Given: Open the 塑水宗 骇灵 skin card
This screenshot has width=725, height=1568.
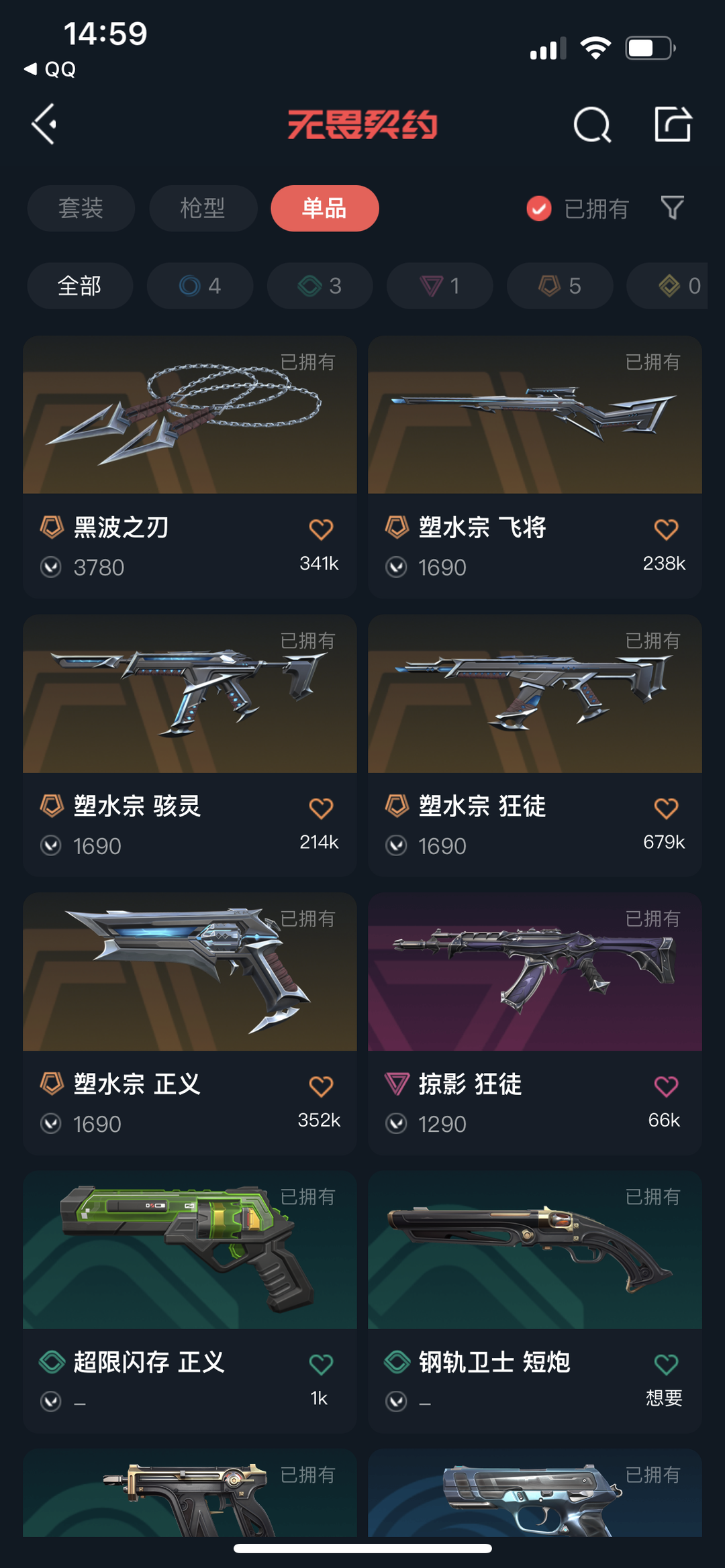Looking at the screenshot, I should click(x=190, y=745).
